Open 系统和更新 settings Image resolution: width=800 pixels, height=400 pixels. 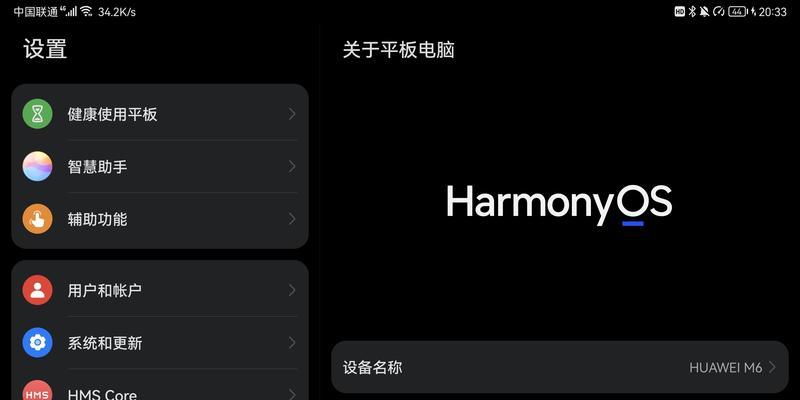[x=160, y=342]
